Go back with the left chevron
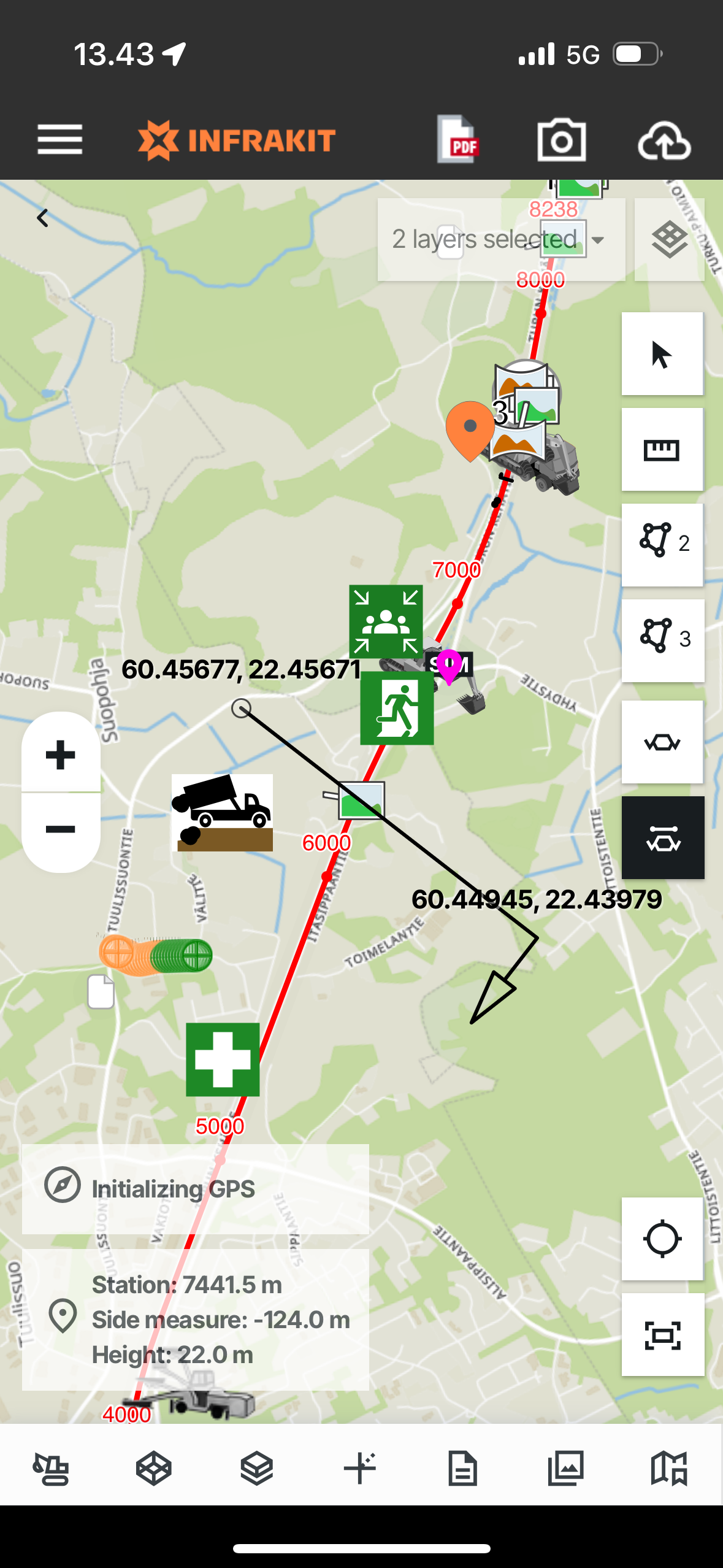Viewport: 723px width, 1568px height. click(x=43, y=218)
